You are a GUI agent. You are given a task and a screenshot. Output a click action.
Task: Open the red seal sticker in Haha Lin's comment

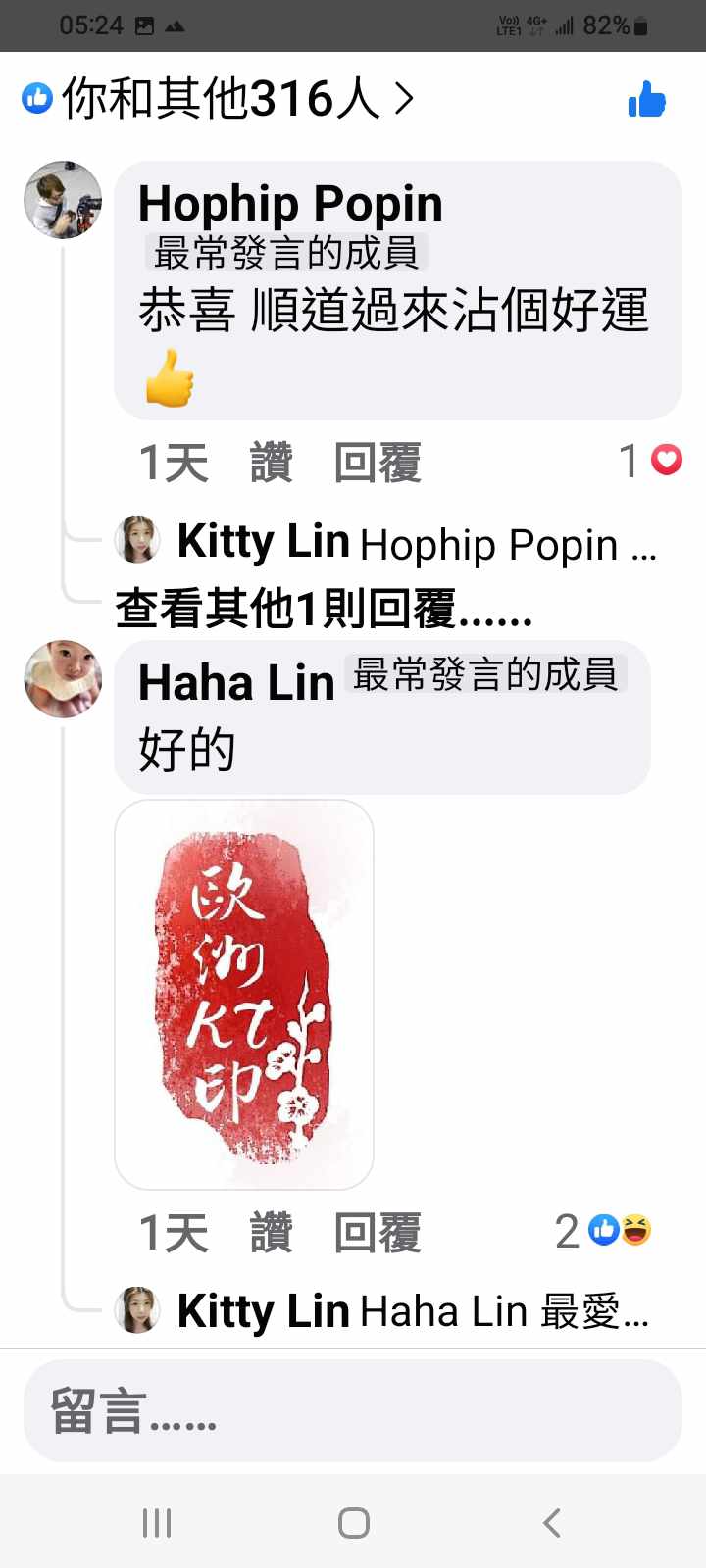(244, 995)
